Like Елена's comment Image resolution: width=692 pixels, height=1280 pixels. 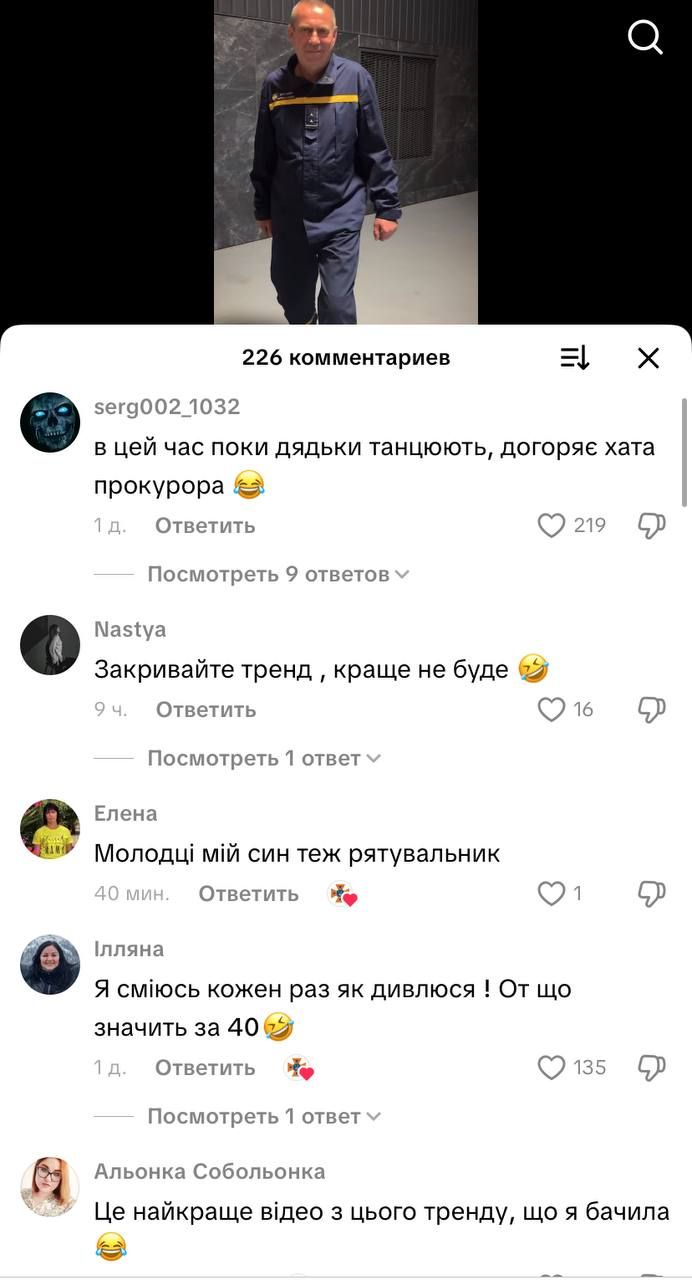click(x=552, y=893)
